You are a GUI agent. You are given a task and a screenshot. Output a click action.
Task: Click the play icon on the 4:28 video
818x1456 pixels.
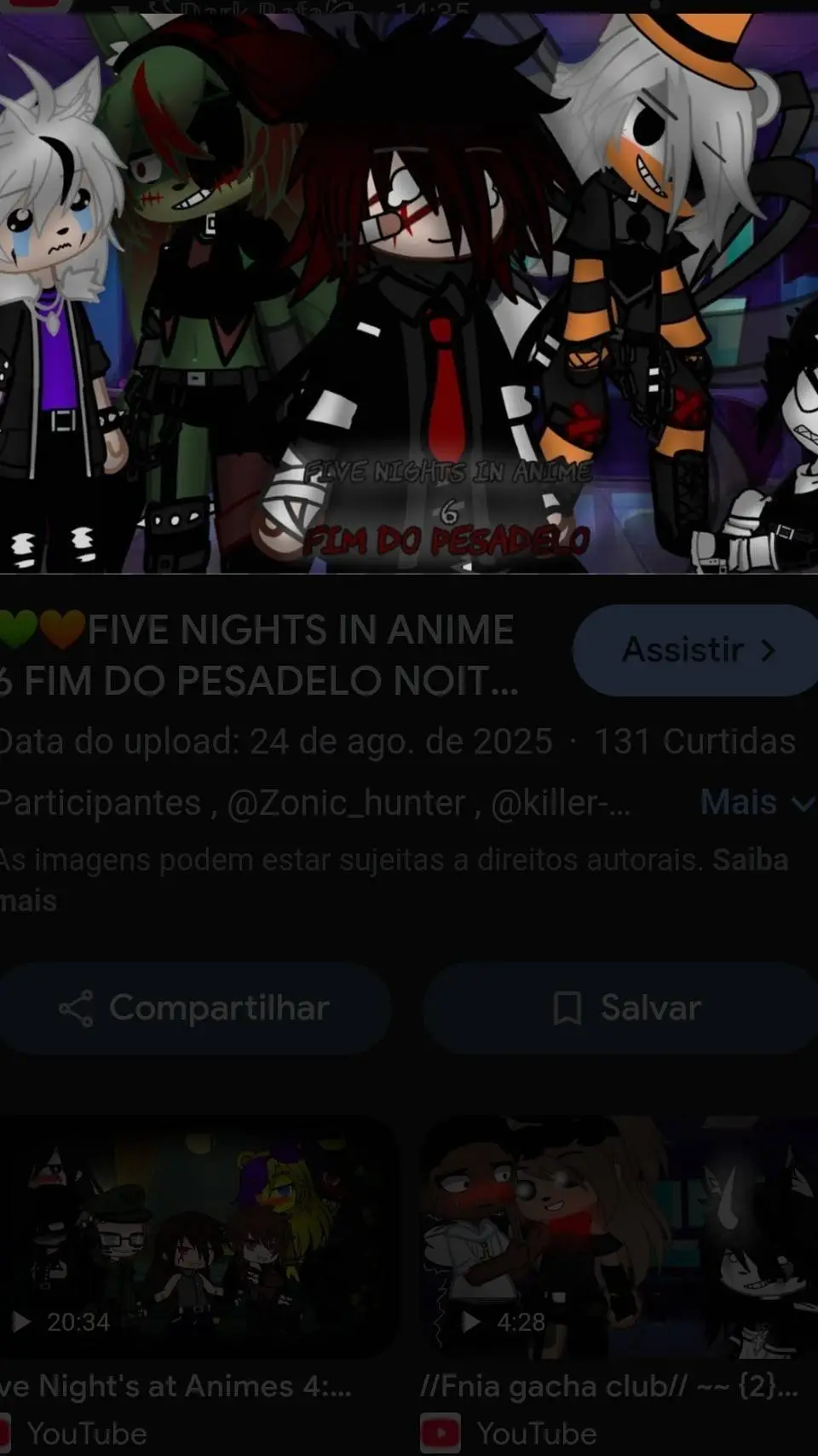tap(474, 1323)
